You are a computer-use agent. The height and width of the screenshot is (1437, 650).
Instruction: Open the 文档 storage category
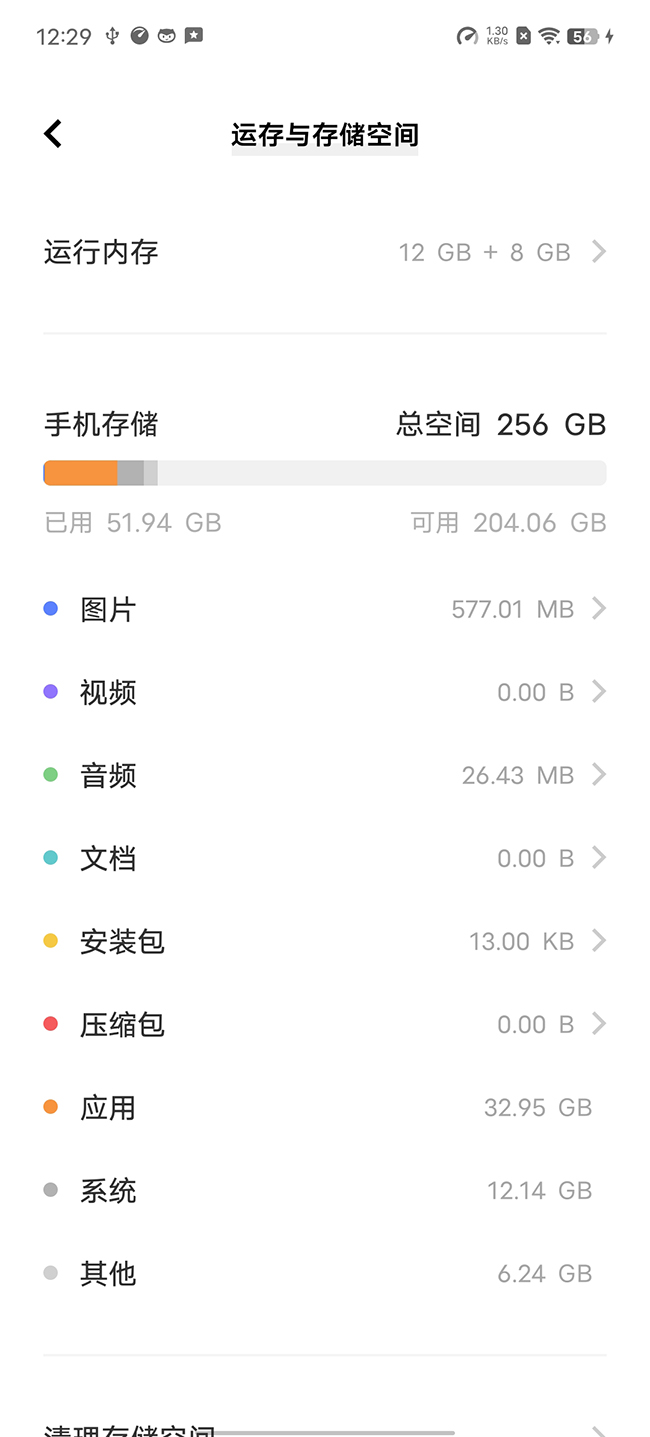coord(325,858)
